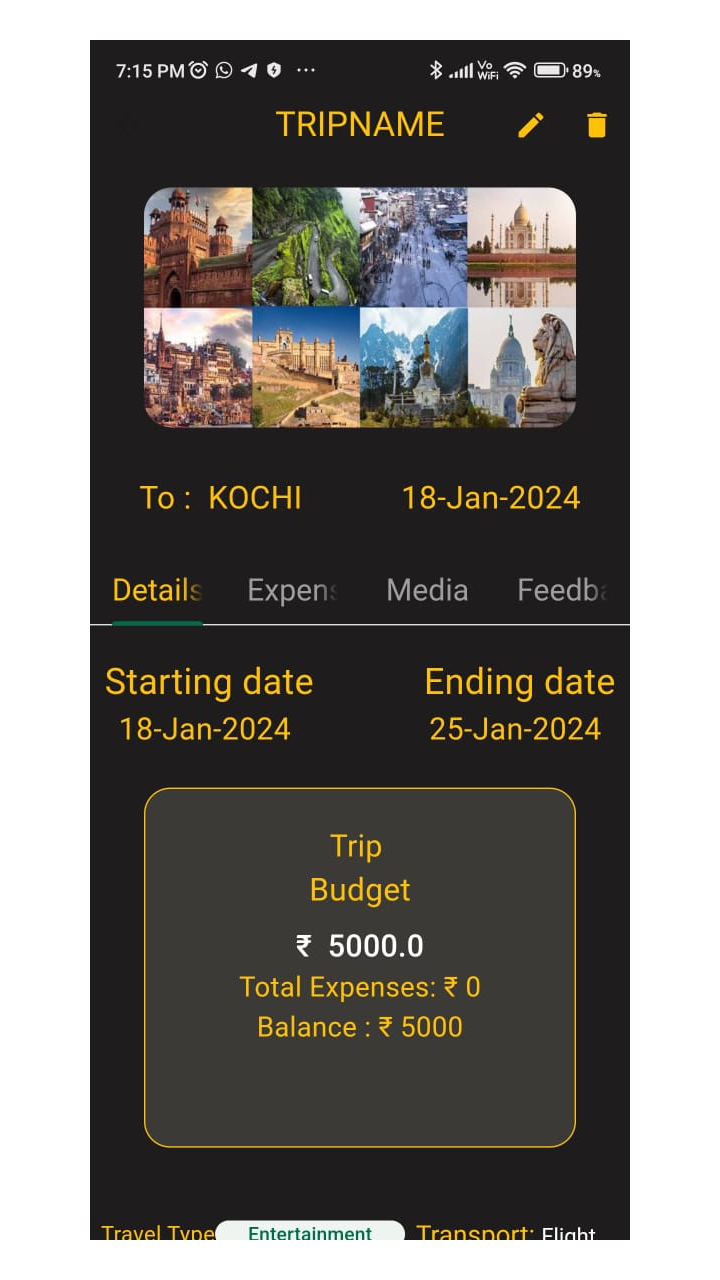Image resolution: width=720 pixels, height=1280 pixels.
Task: Edit the trip name using the pencil icon
Action: [531, 124]
